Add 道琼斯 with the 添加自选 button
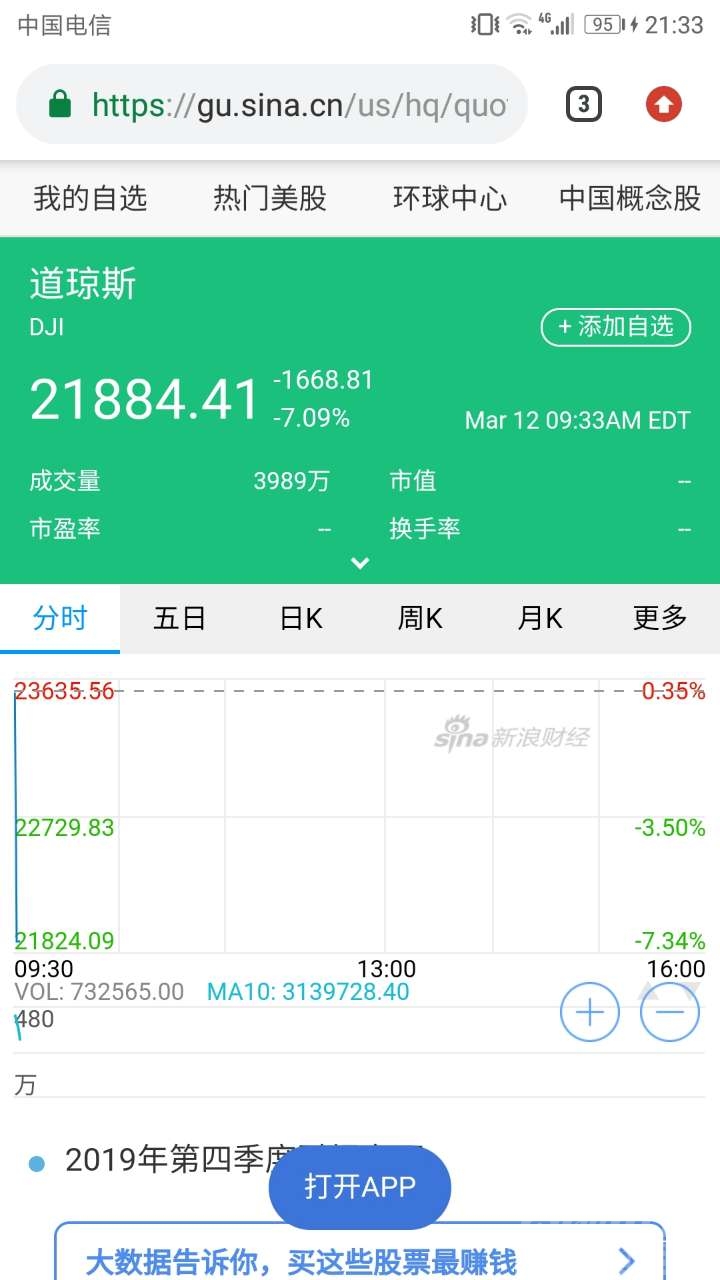This screenshot has width=720, height=1280. (x=616, y=327)
